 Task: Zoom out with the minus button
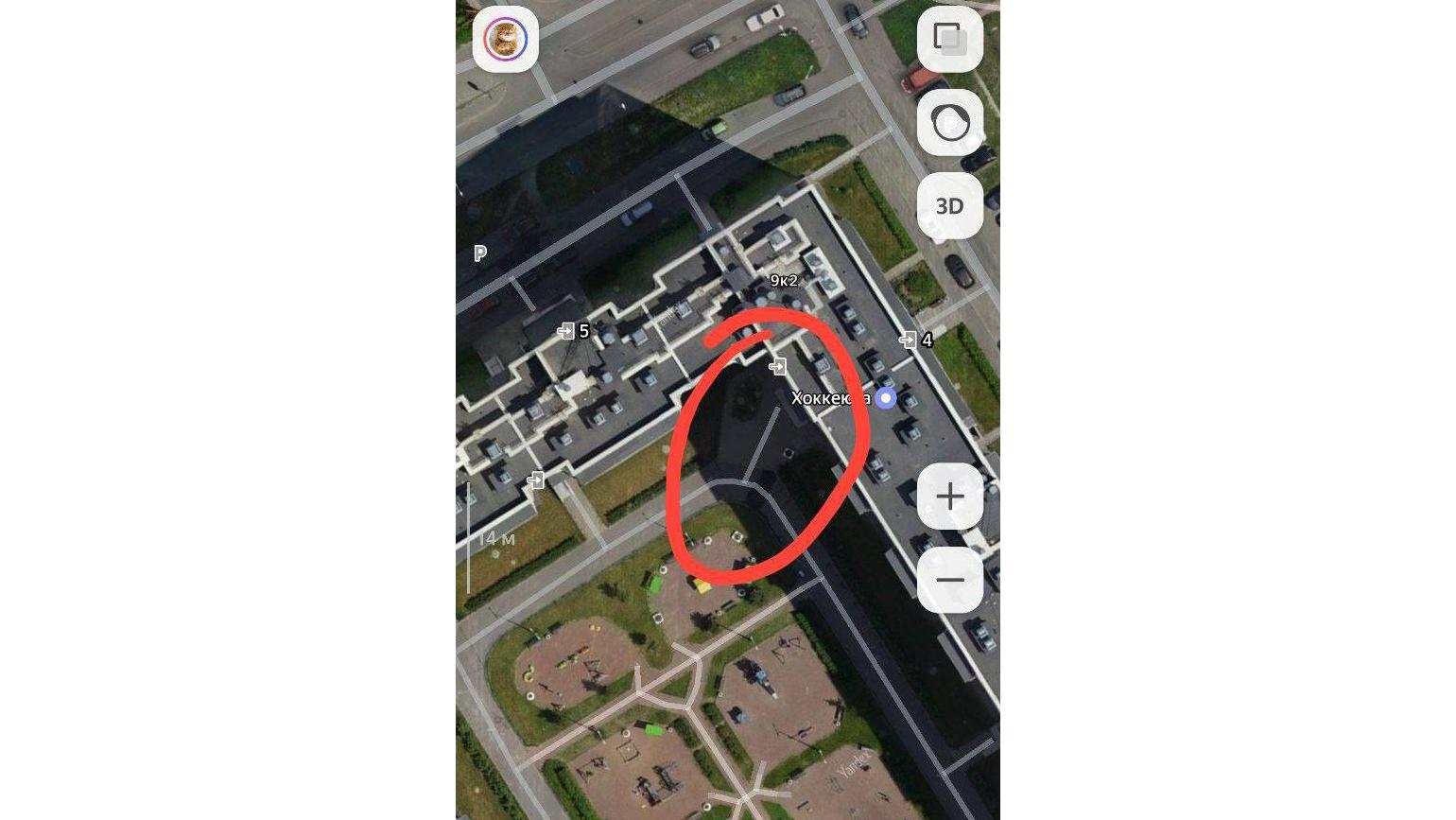950,580
